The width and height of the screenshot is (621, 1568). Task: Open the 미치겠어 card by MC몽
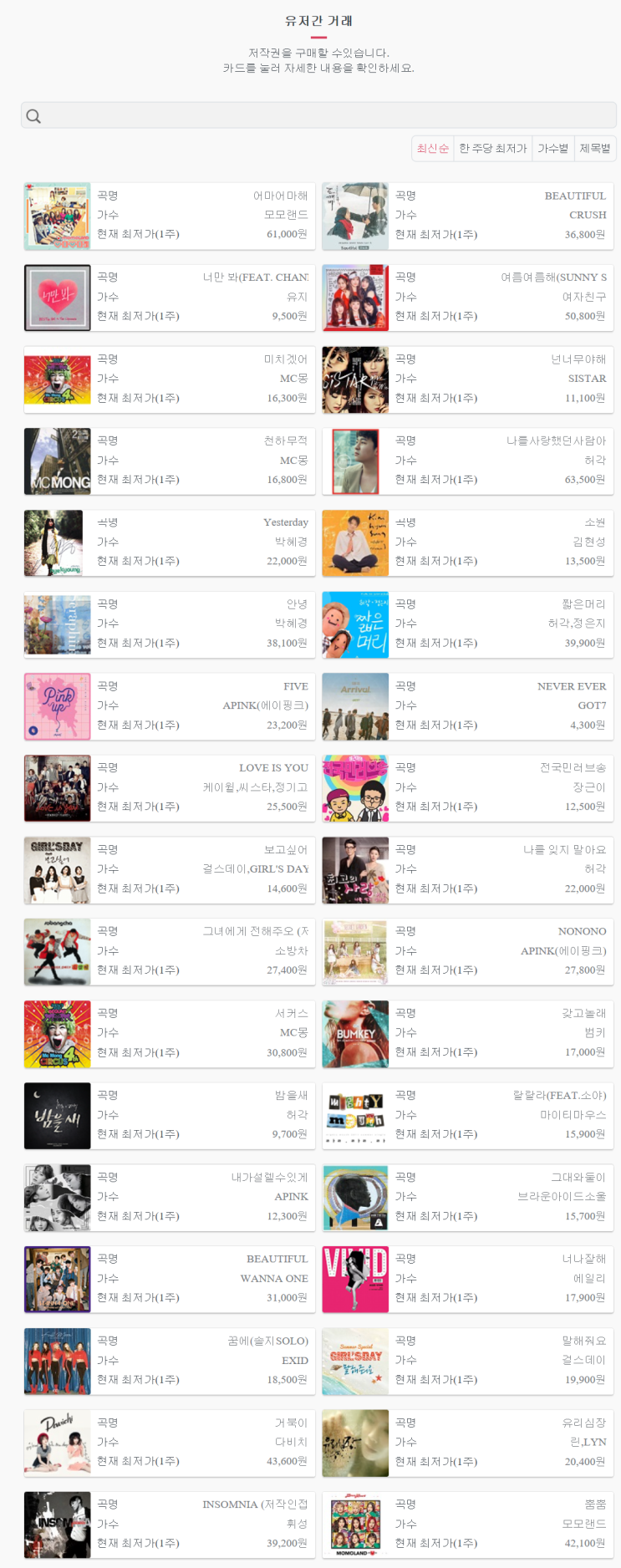pos(170,379)
